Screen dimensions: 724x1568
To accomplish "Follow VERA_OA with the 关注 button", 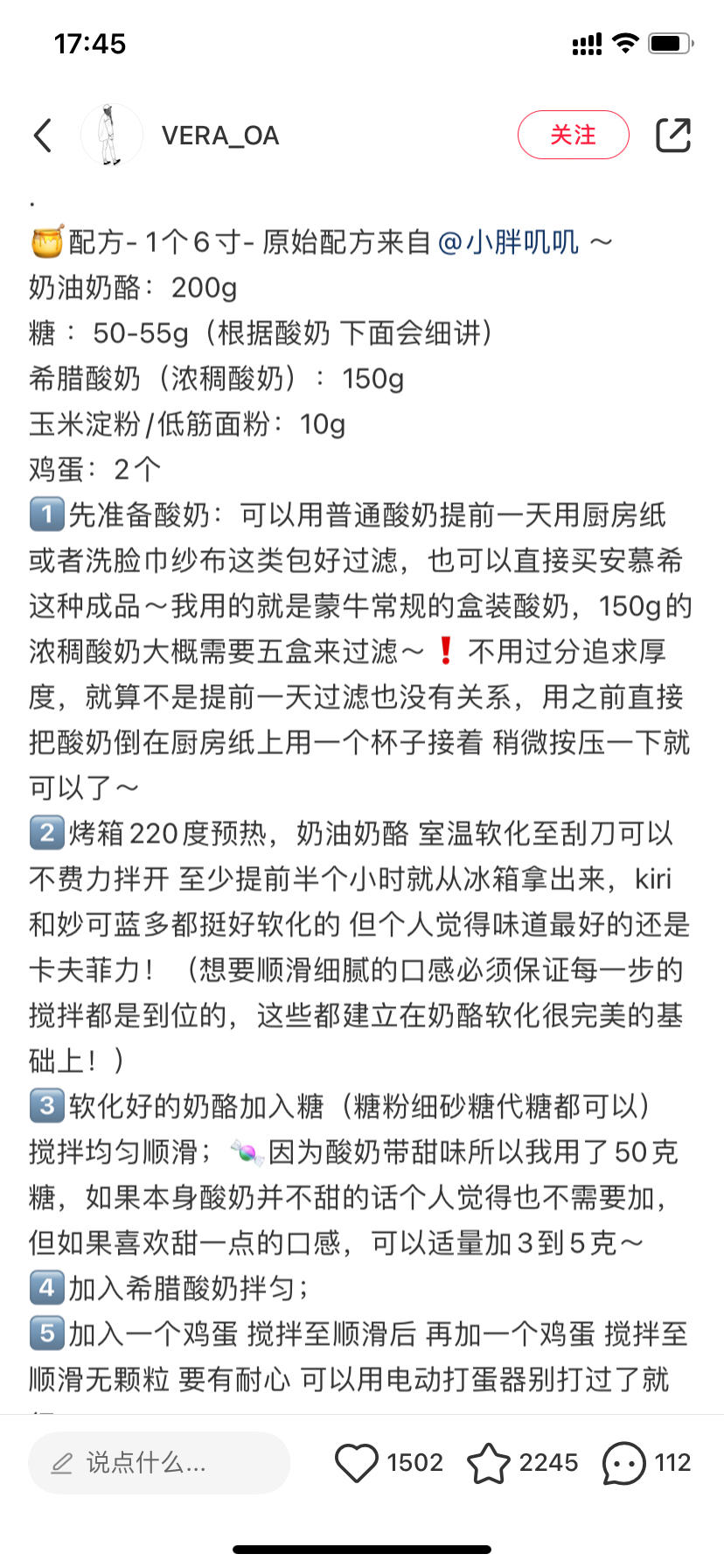I will pyautogui.click(x=573, y=135).
